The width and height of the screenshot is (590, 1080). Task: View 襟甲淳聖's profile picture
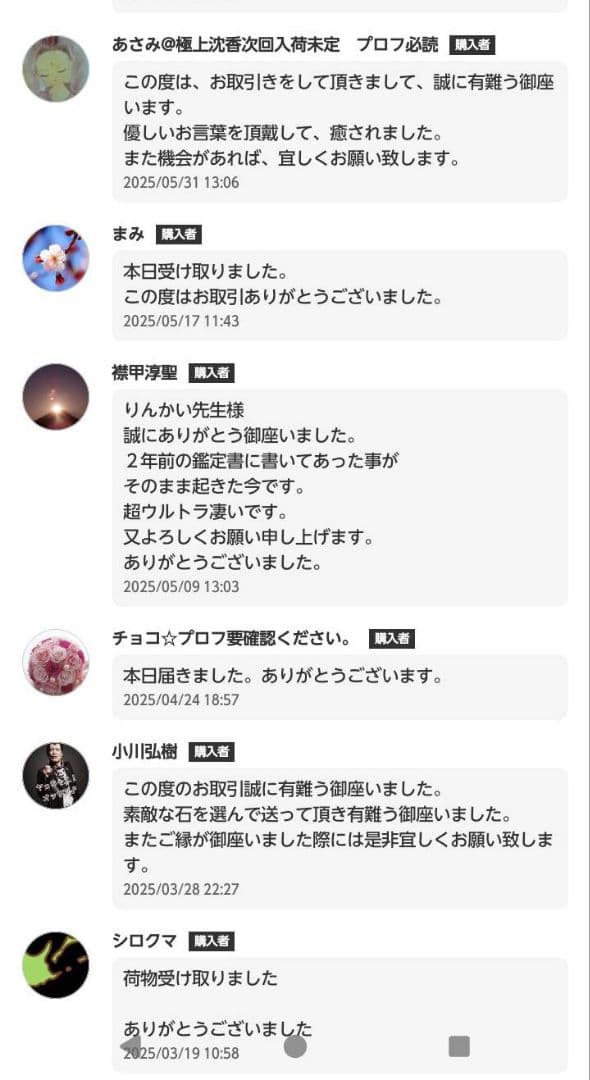(x=56, y=397)
